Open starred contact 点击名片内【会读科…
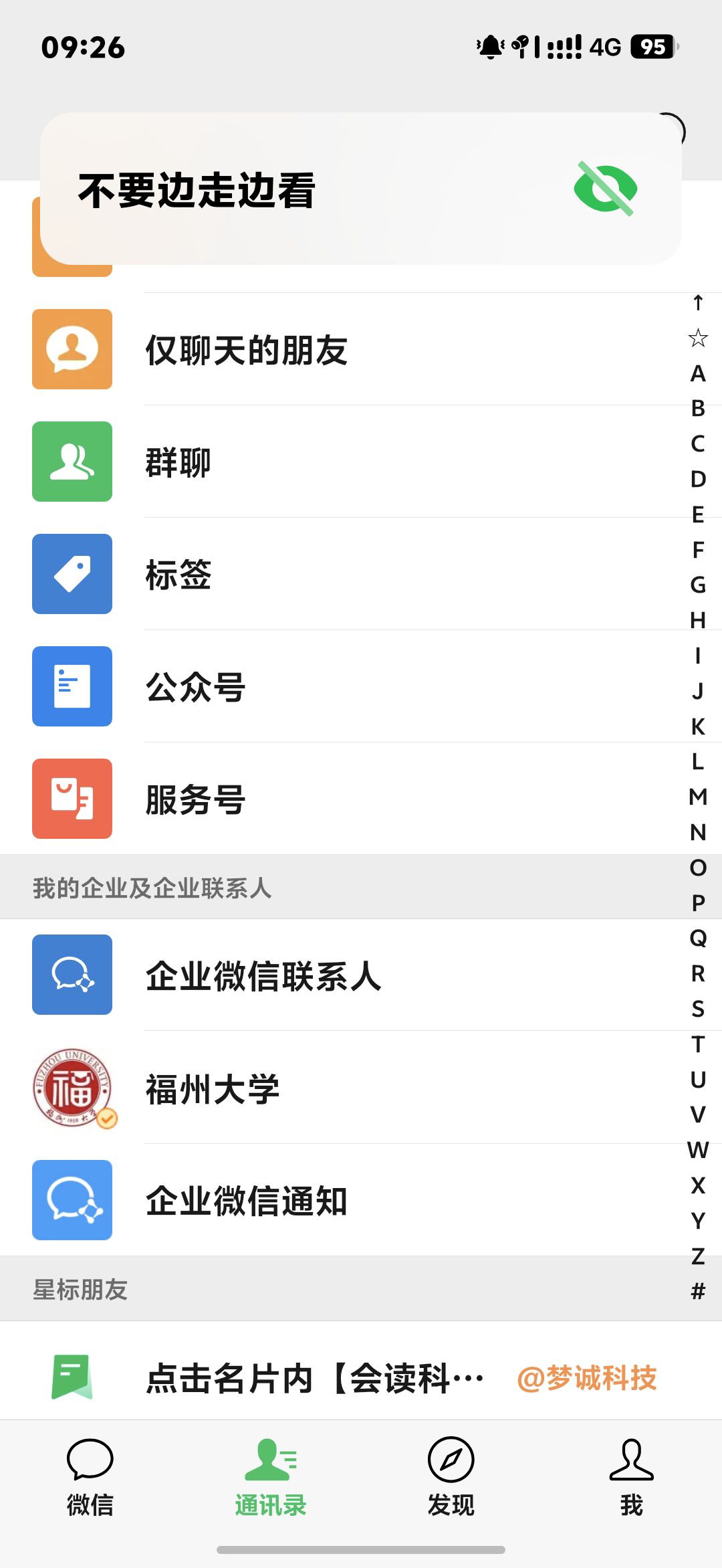722x1568 pixels. (x=314, y=1378)
